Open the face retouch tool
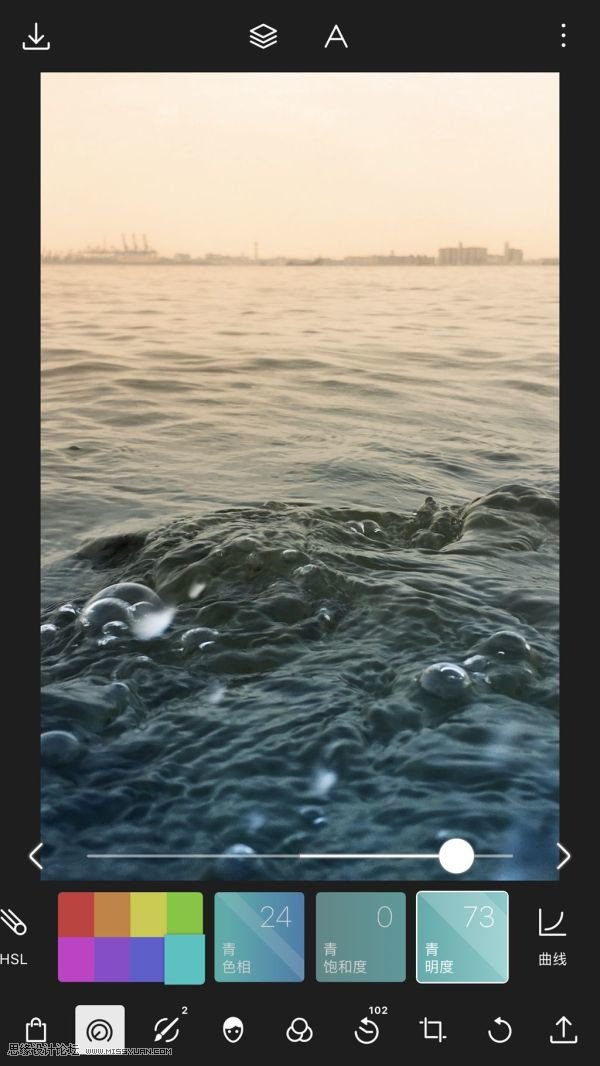 pos(233,1030)
